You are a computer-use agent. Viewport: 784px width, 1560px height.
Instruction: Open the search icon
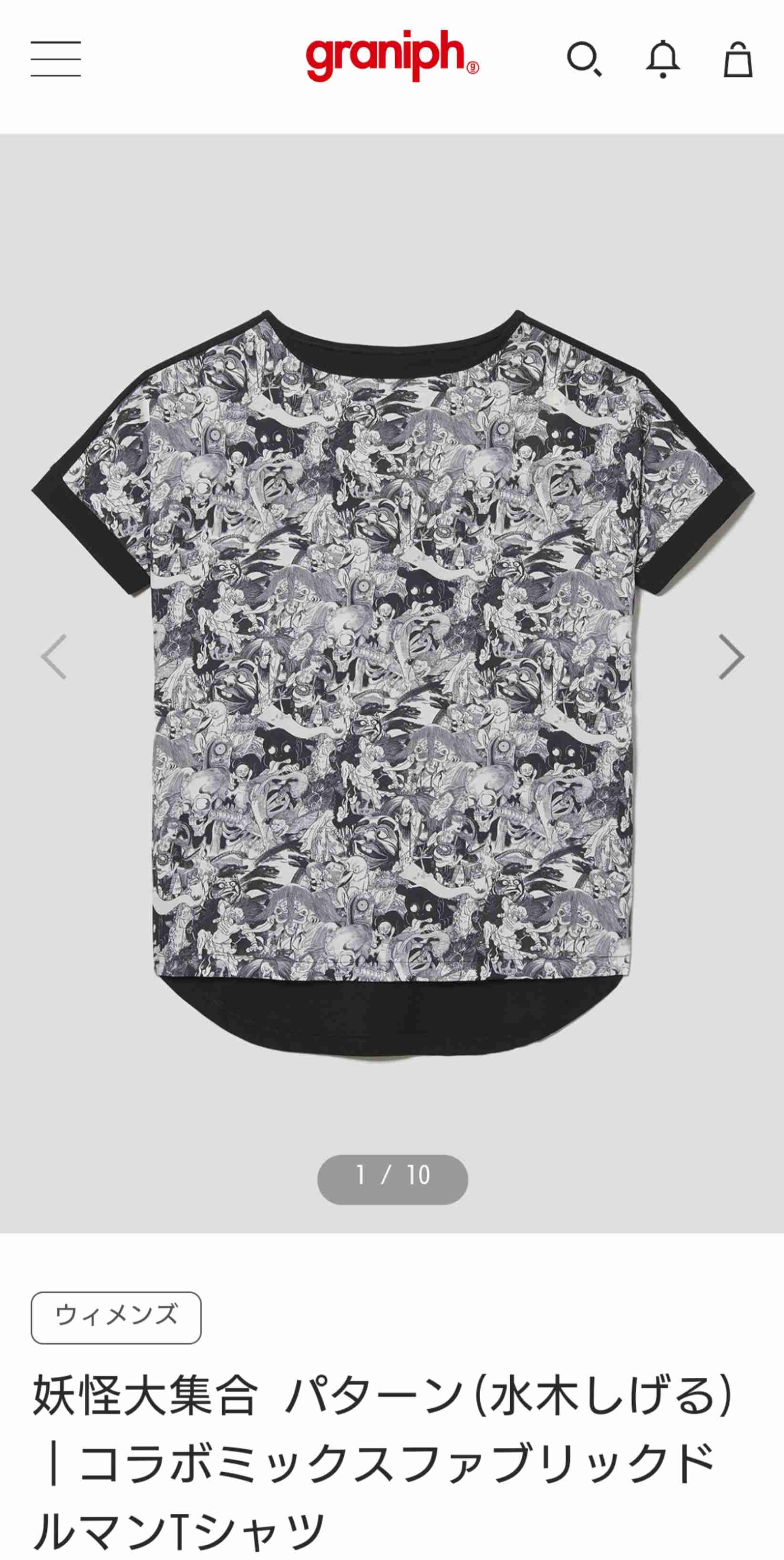584,59
